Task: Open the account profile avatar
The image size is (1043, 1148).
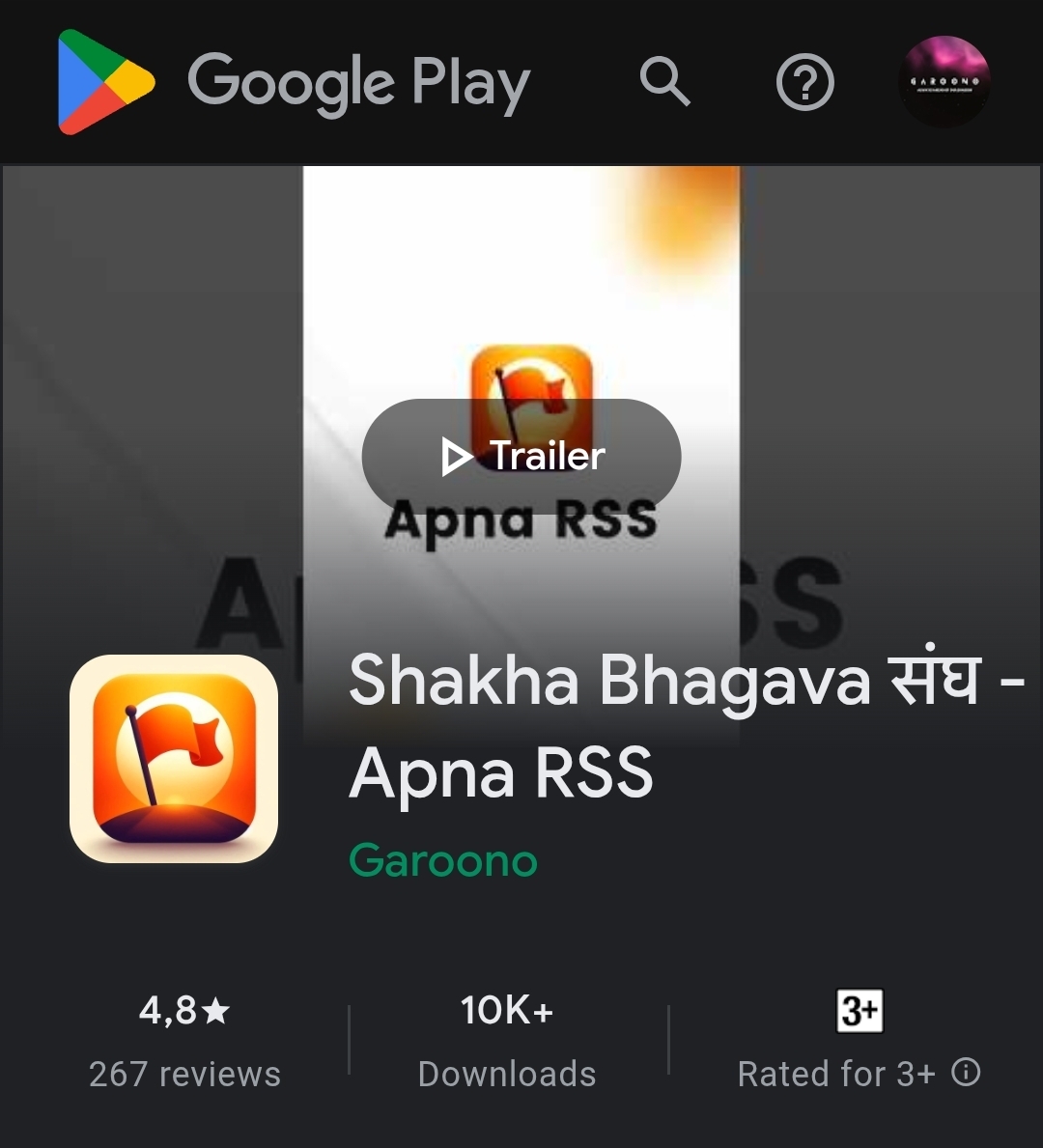Action: [x=944, y=82]
